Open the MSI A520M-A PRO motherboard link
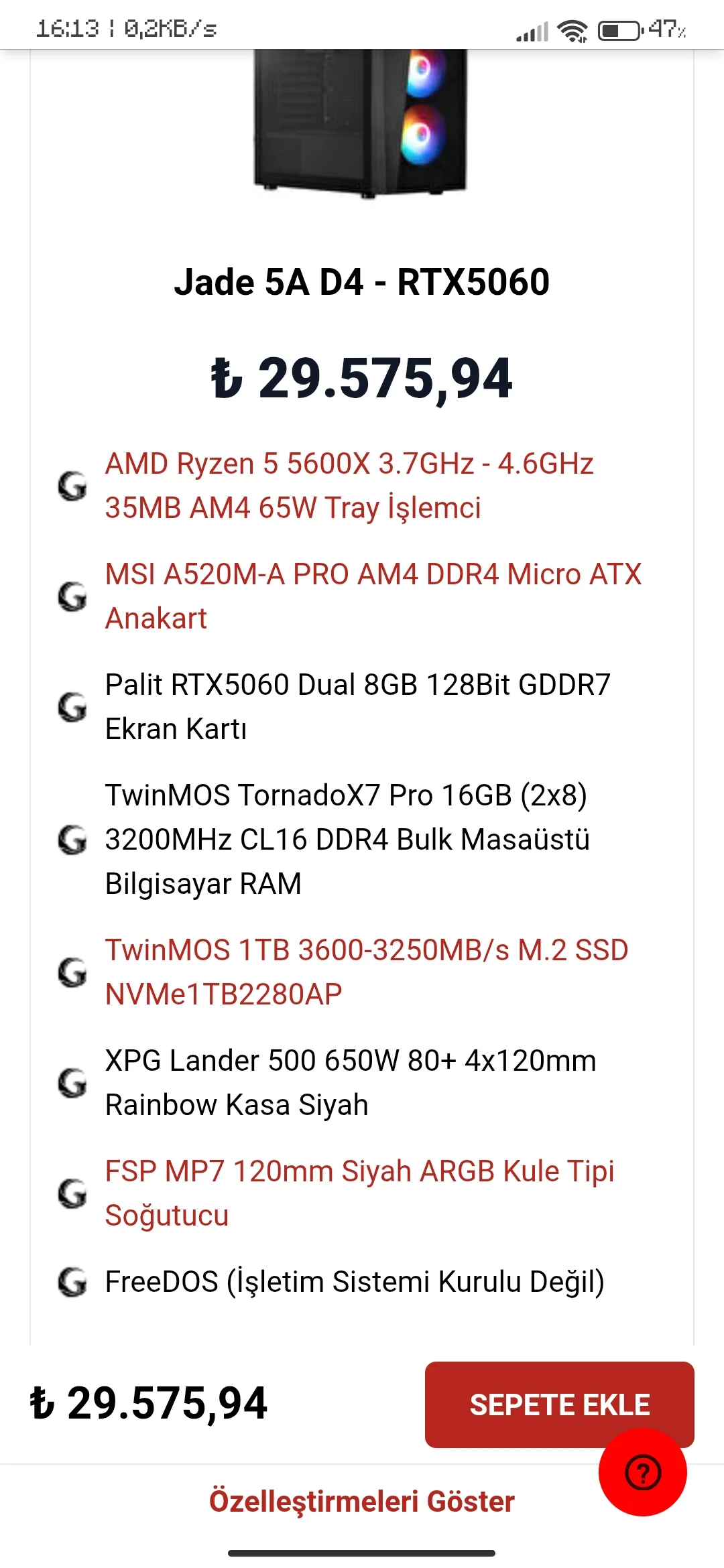Screen dimensions: 724x1568 (372, 596)
